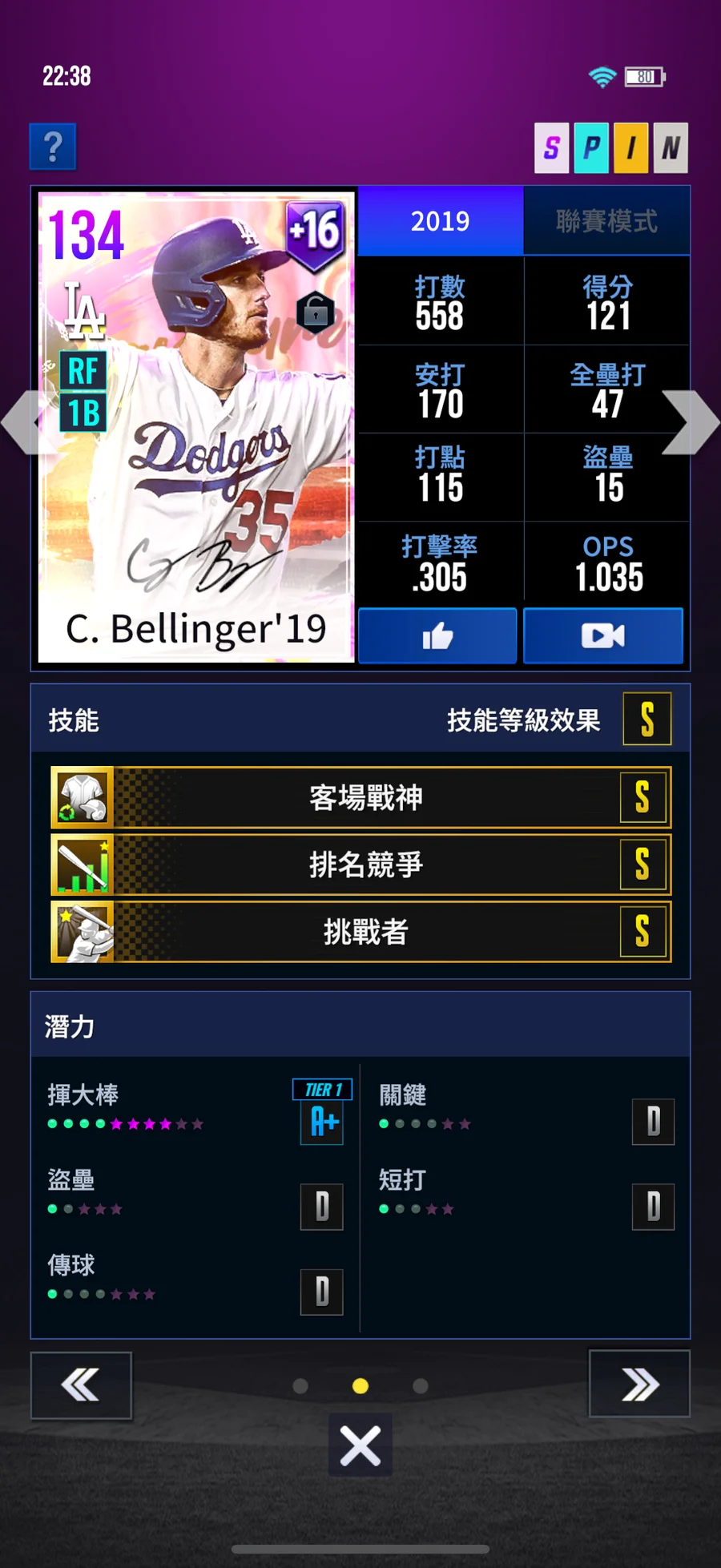Viewport: 721px width, 1568px height.
Task: View the C. Bellinger'19 player card
Action: [196, 427]
